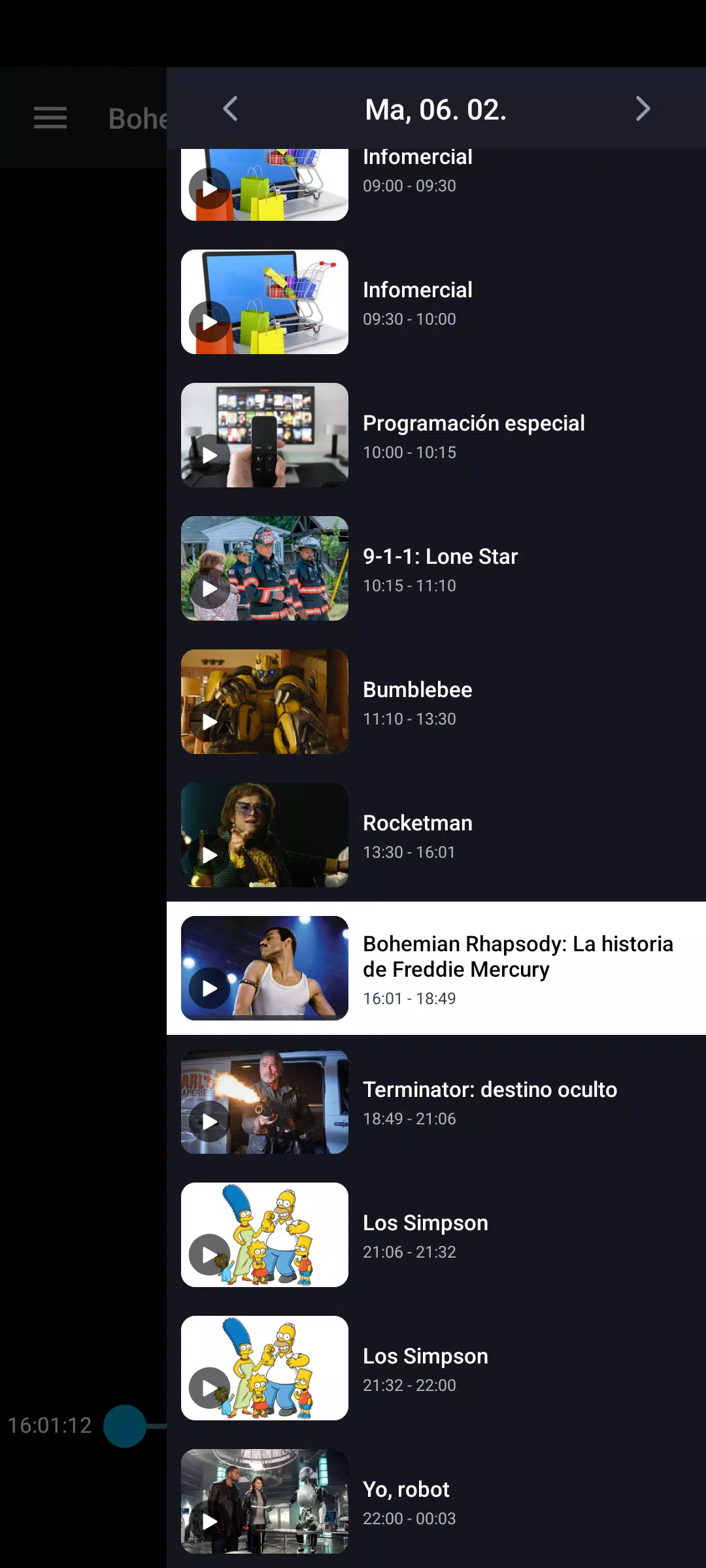The image size is (706, 1568).
Task: Play the Bumblebee program from its thumbnail
Action: [209, 723]
